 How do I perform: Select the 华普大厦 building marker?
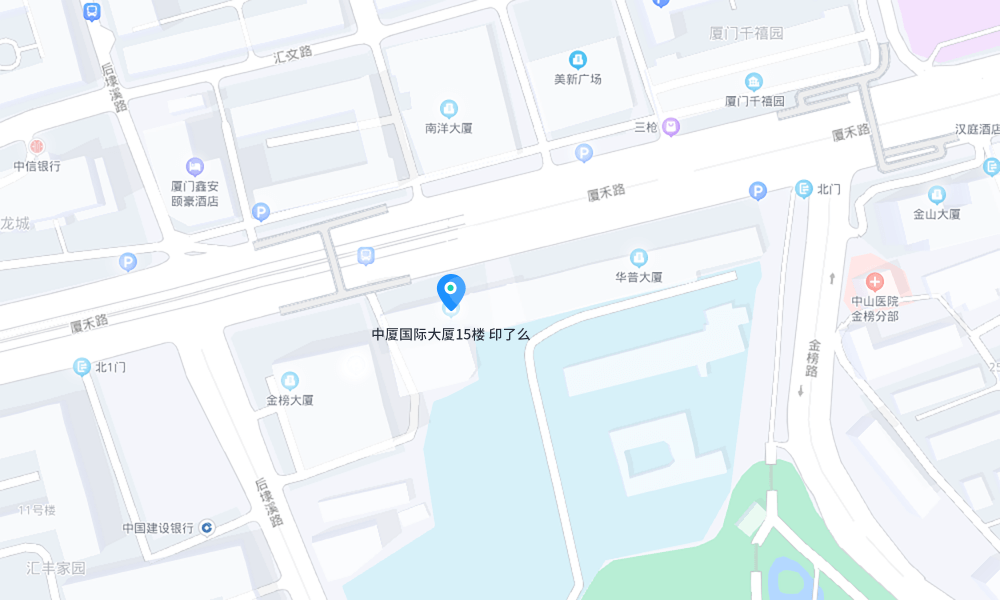click(x=639, y=258)
